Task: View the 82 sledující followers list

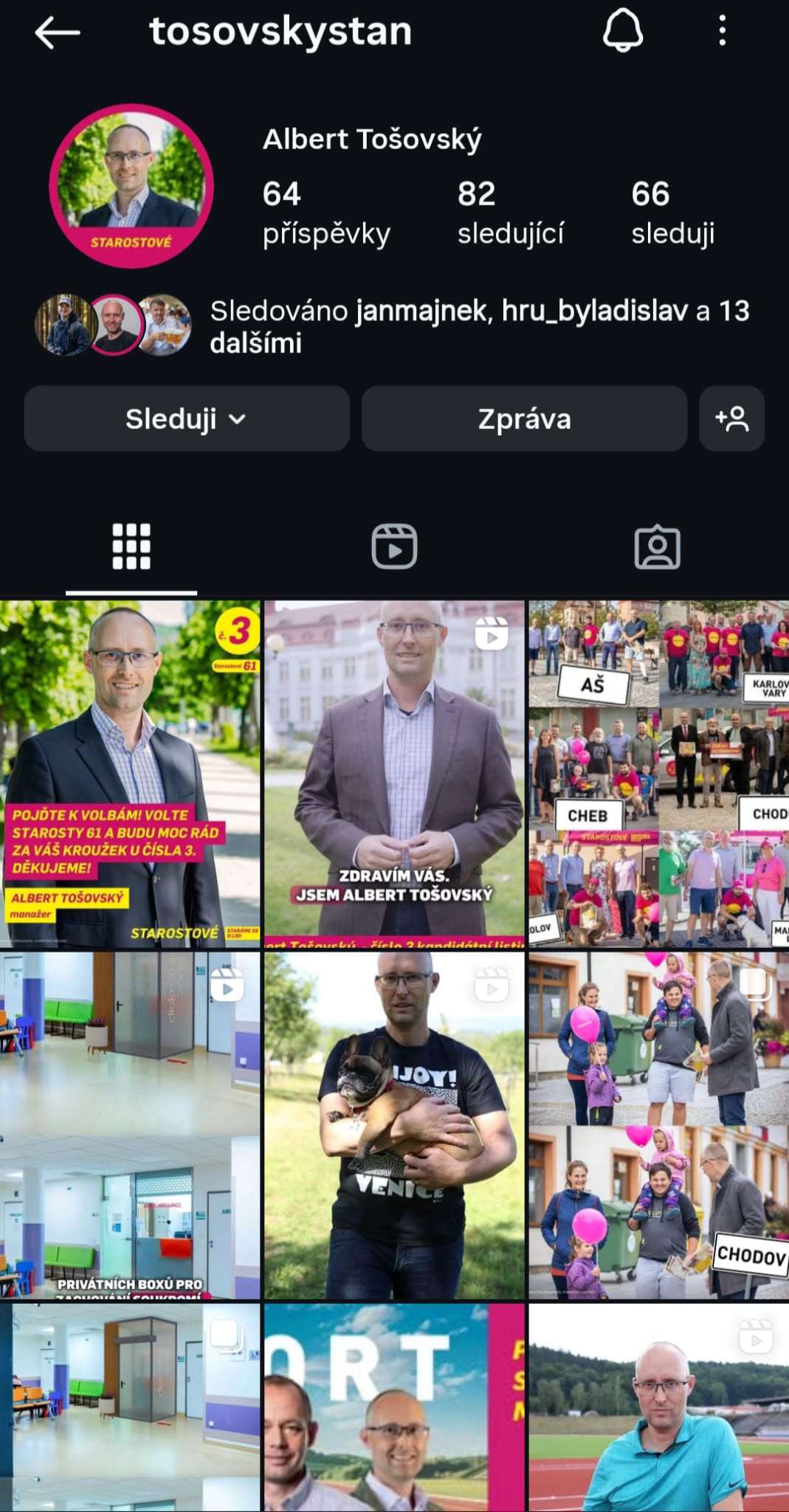Action: (510, 213)
